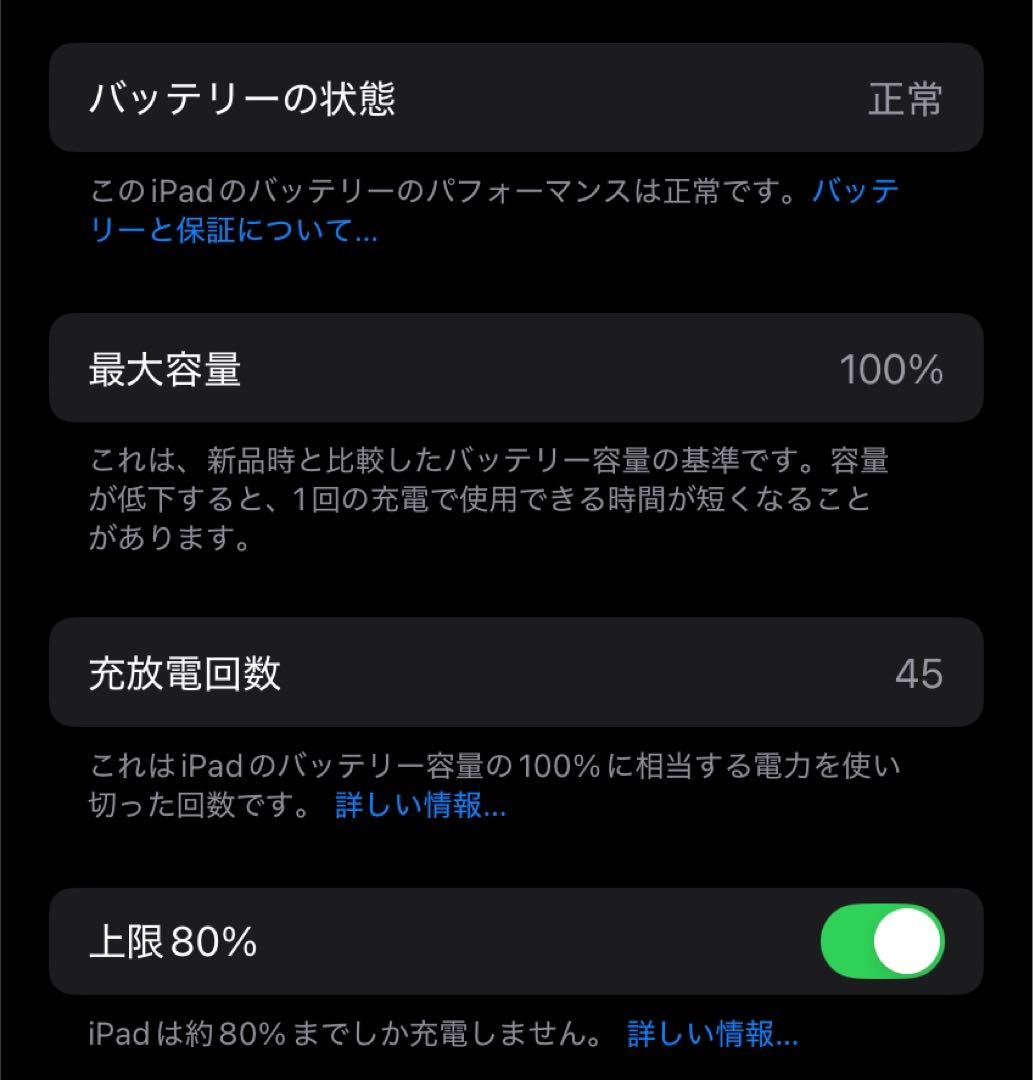Tap the 最大容量 settings row
The width and height of the screenshot is (1033, 1080).
click(x=516, y=370)
